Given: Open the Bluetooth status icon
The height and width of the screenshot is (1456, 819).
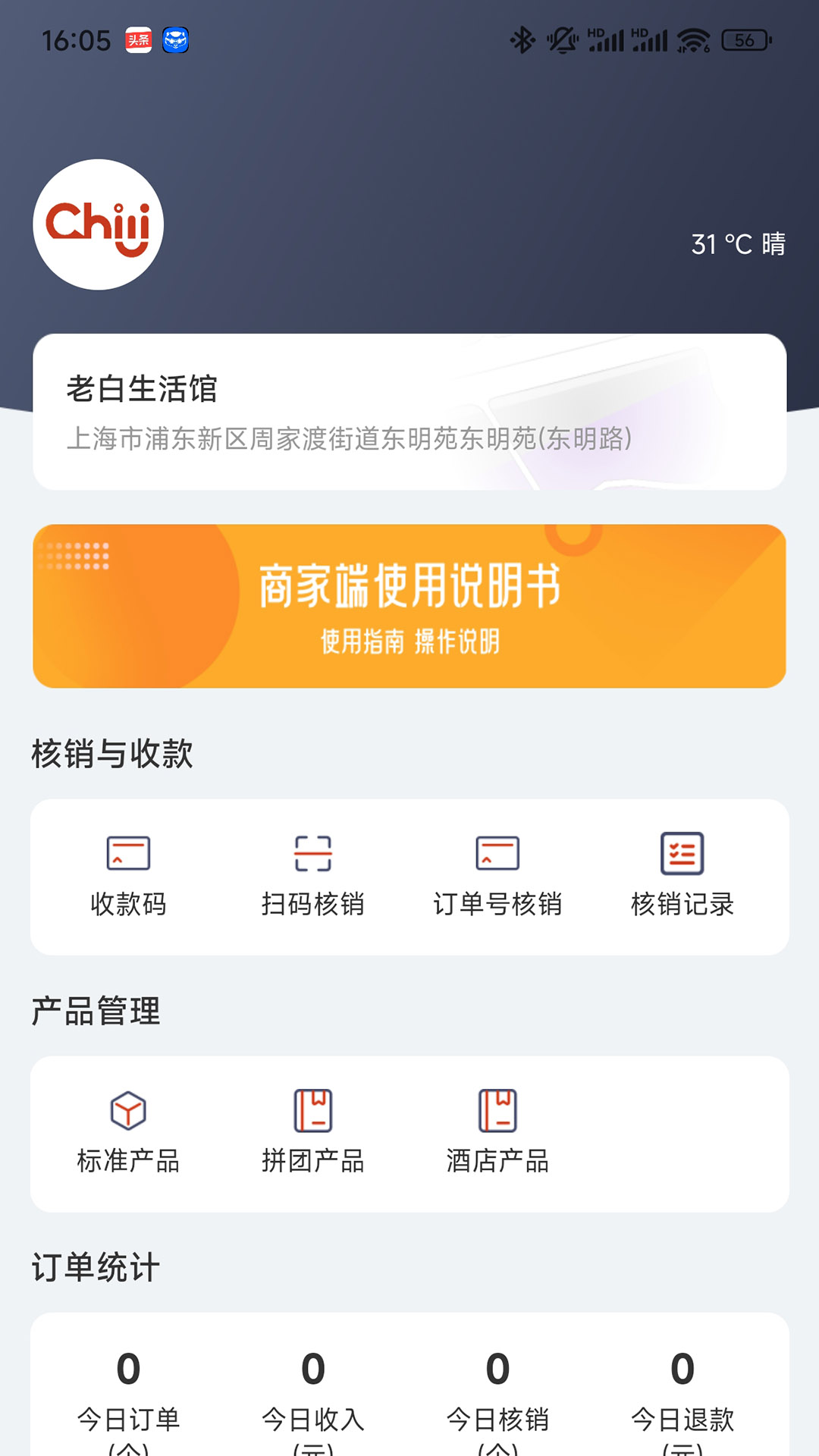Looking at the screenshot, I should coord(520,38).
